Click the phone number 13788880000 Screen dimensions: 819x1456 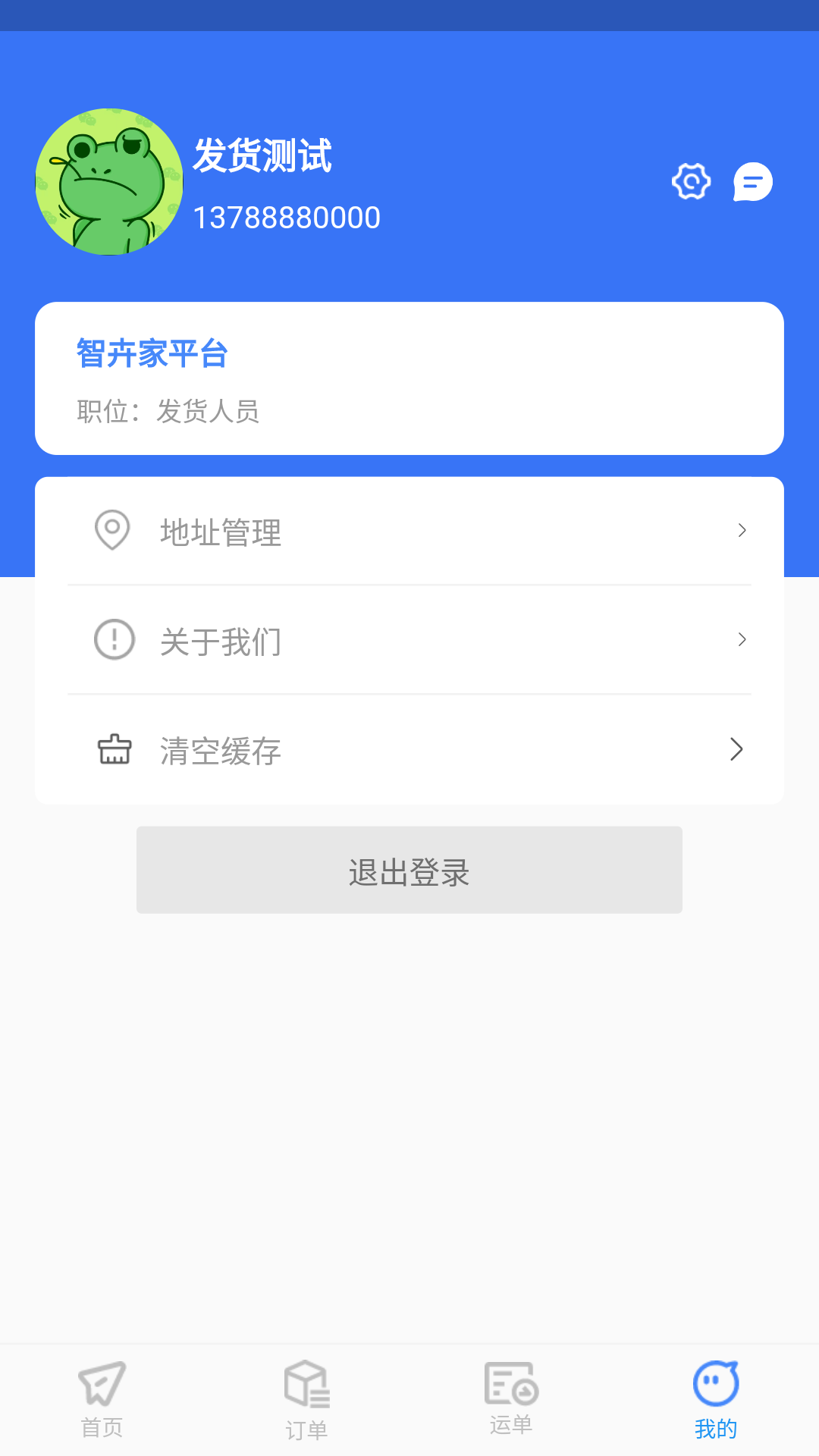click(x=287, y=217)
